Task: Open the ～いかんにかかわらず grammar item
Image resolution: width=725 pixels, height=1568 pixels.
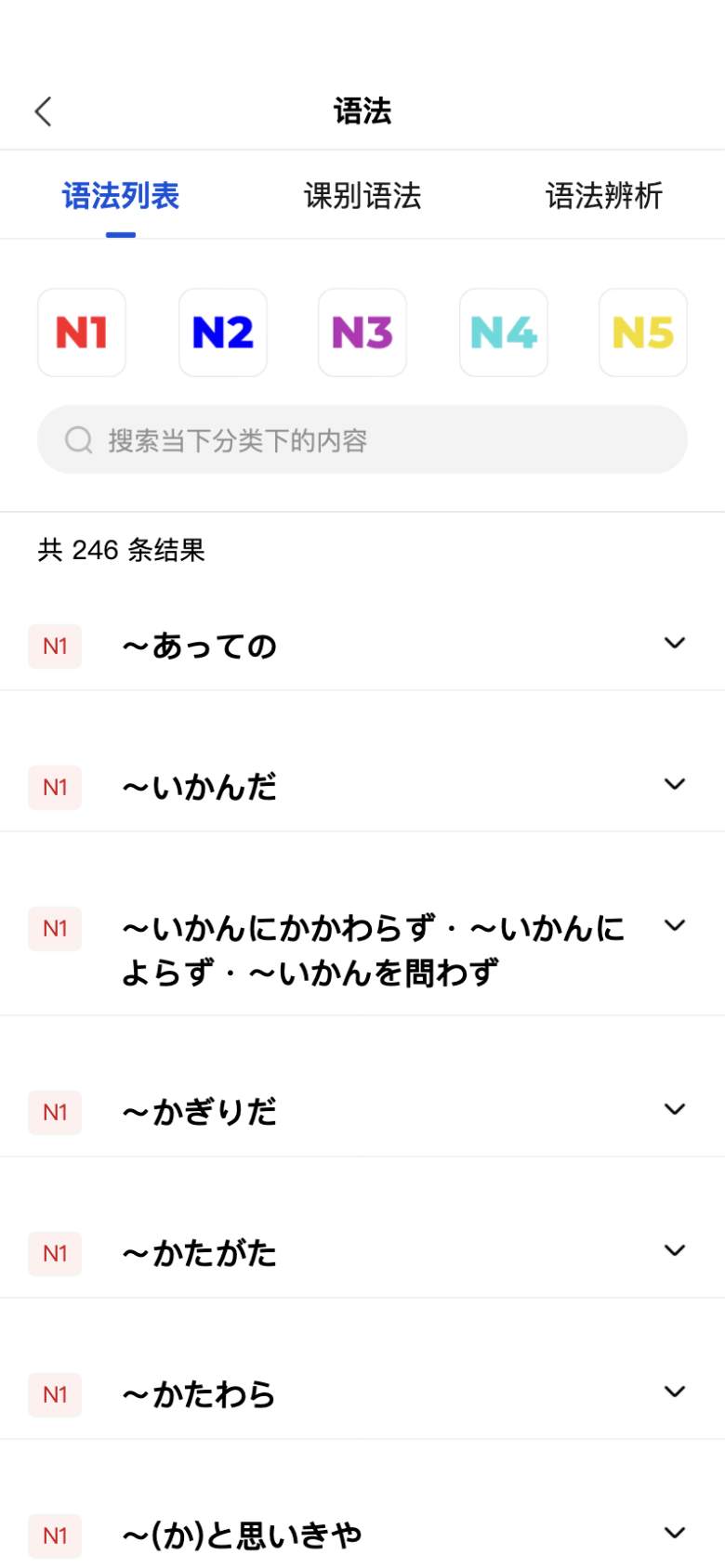Action: (x=372, y=946)
